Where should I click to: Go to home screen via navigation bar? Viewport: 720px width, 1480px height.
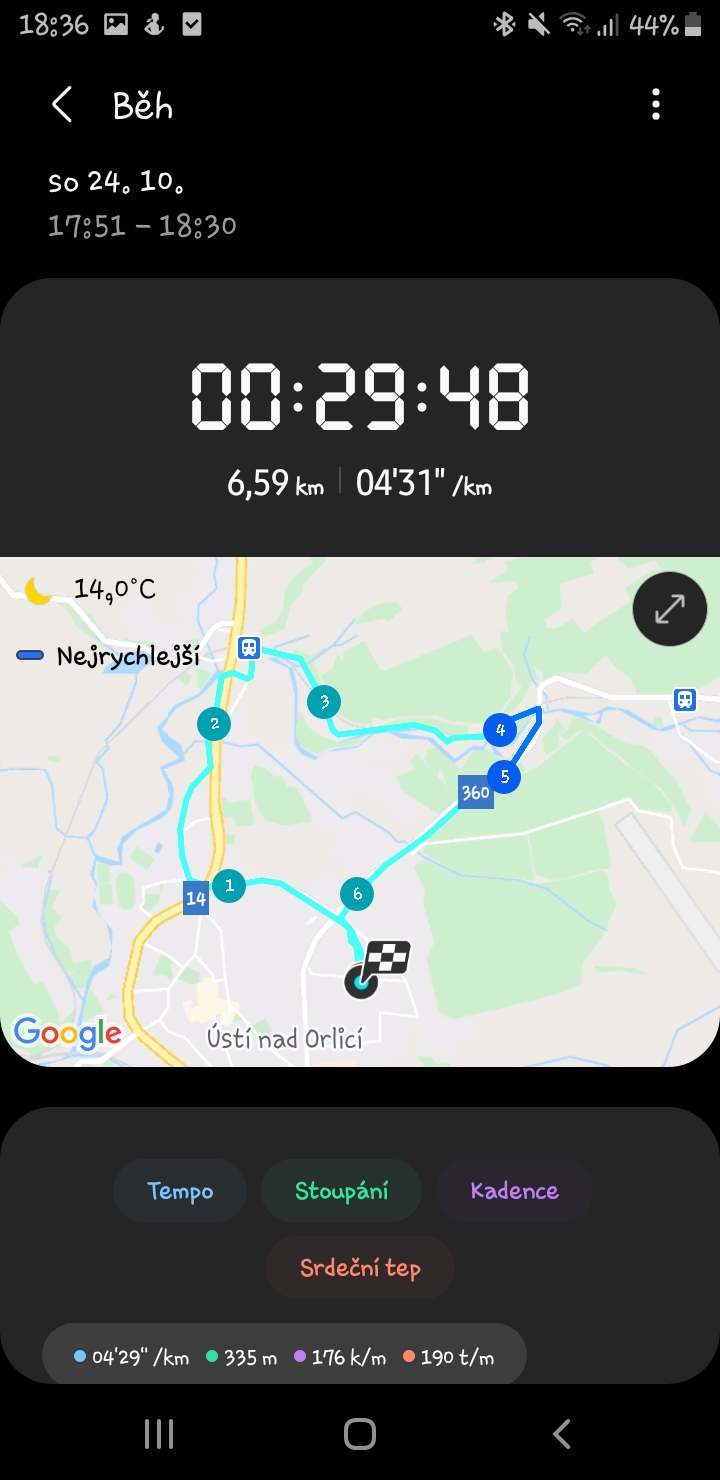tap(360, 1434)
